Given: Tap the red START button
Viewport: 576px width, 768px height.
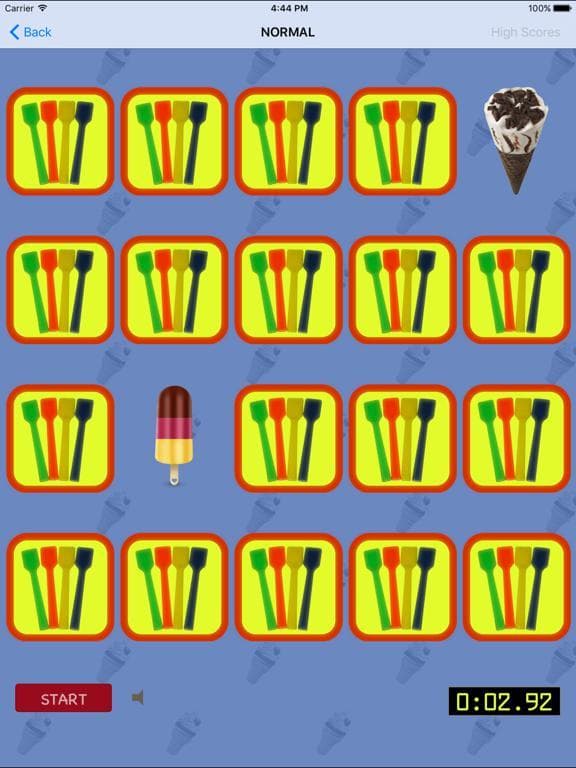Looking at the screenshot, I should point(64,698).
